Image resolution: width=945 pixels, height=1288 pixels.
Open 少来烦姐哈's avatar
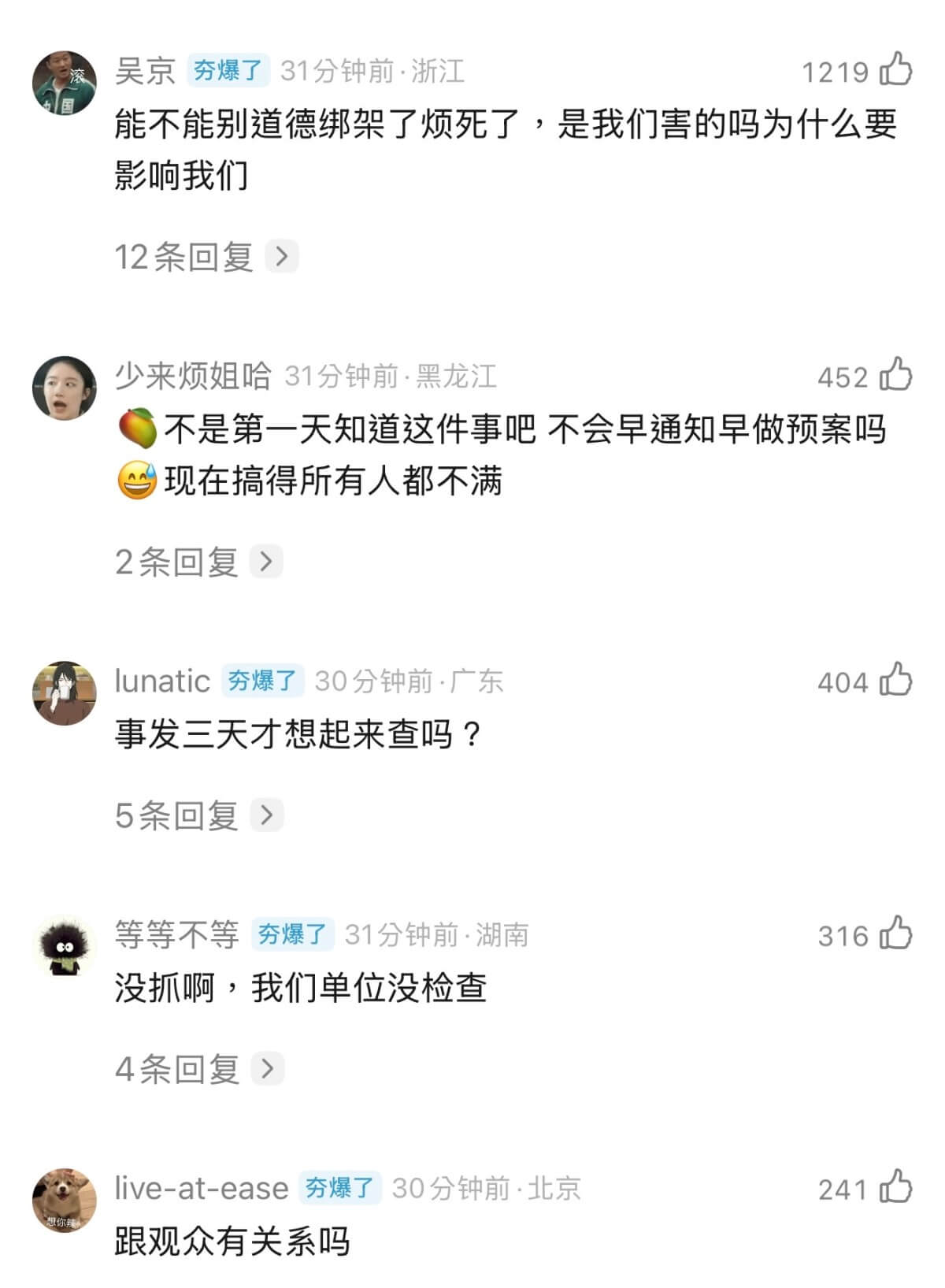(65, 388)
